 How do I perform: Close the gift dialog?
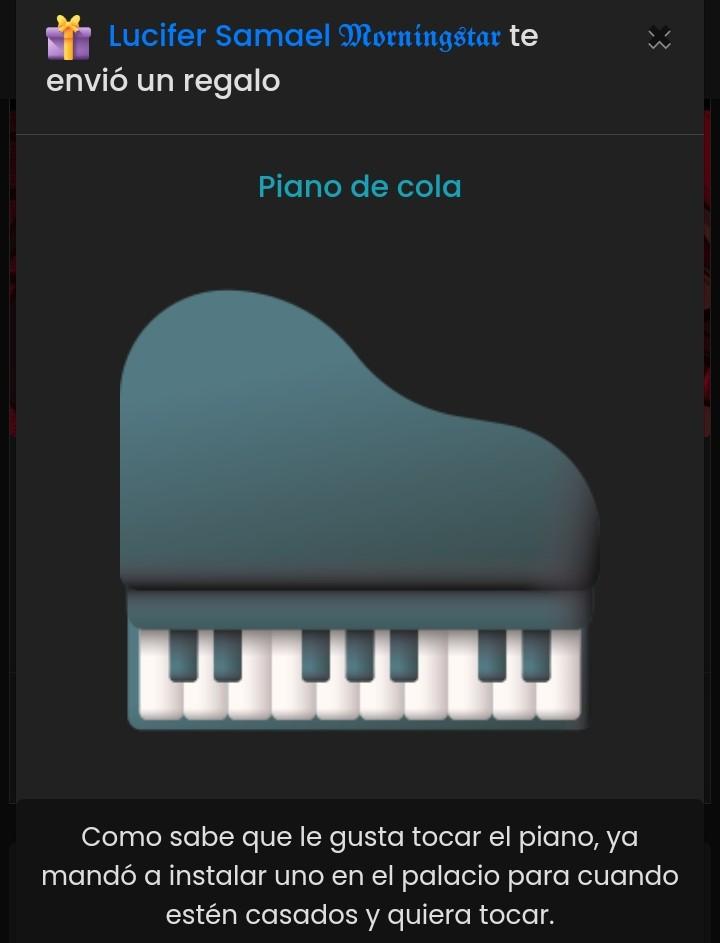click(x=659, y=38)
